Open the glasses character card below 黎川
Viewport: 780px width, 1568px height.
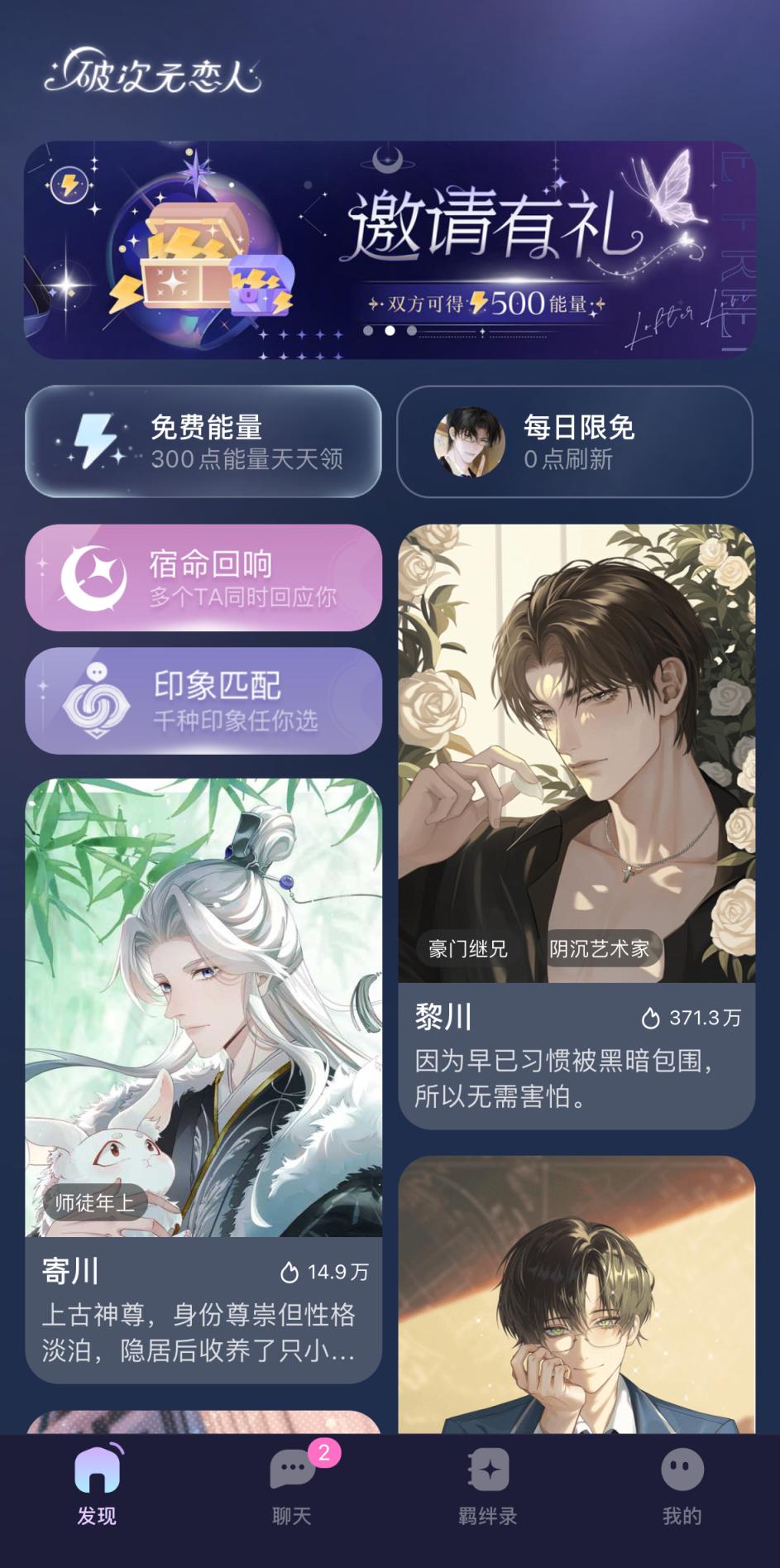[577, 1295]
